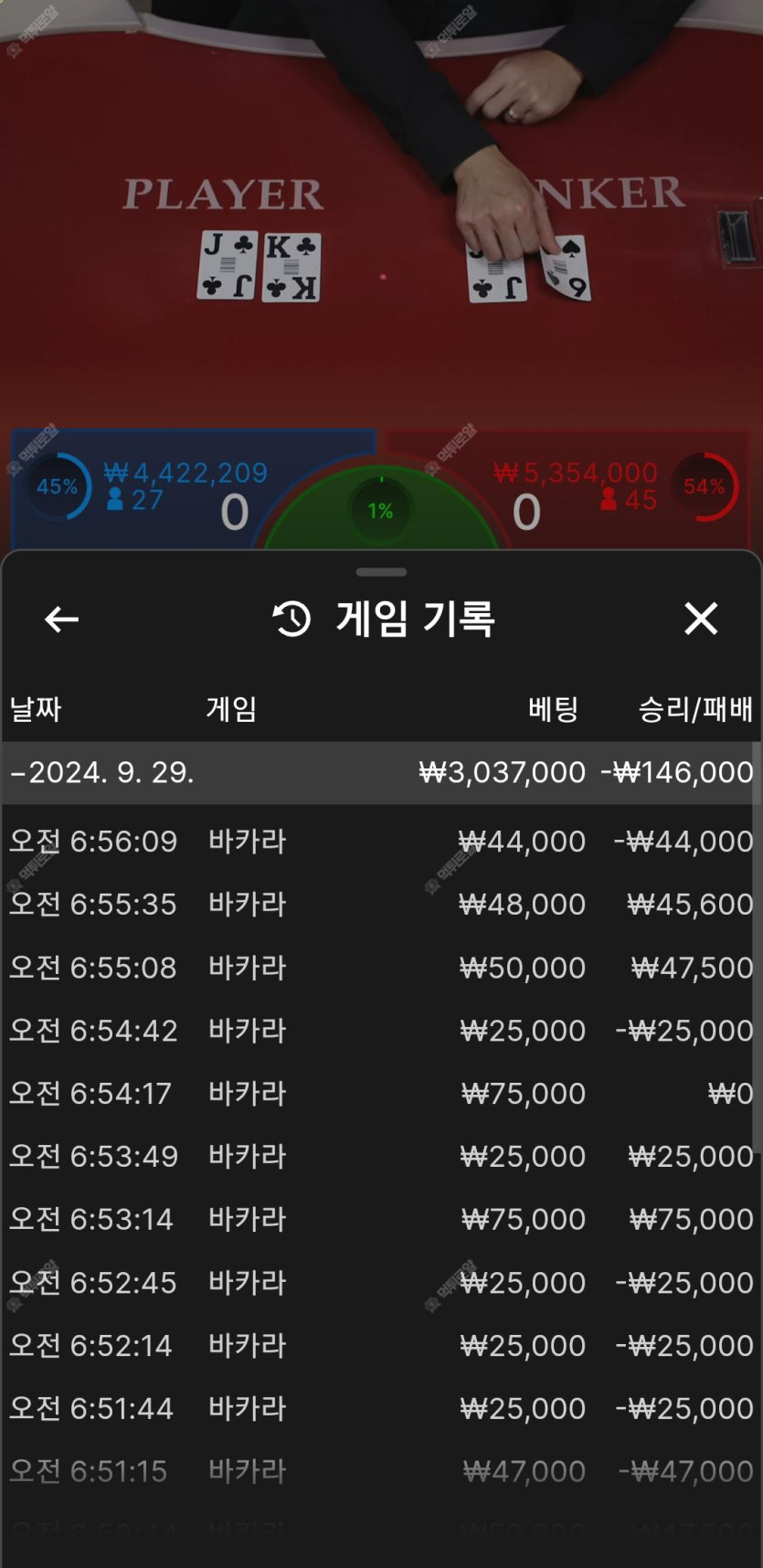Viewport: 763px width, 1568px height.
Task: Open the 오전 6:51:15 바카라 record
Action: 381,1471
